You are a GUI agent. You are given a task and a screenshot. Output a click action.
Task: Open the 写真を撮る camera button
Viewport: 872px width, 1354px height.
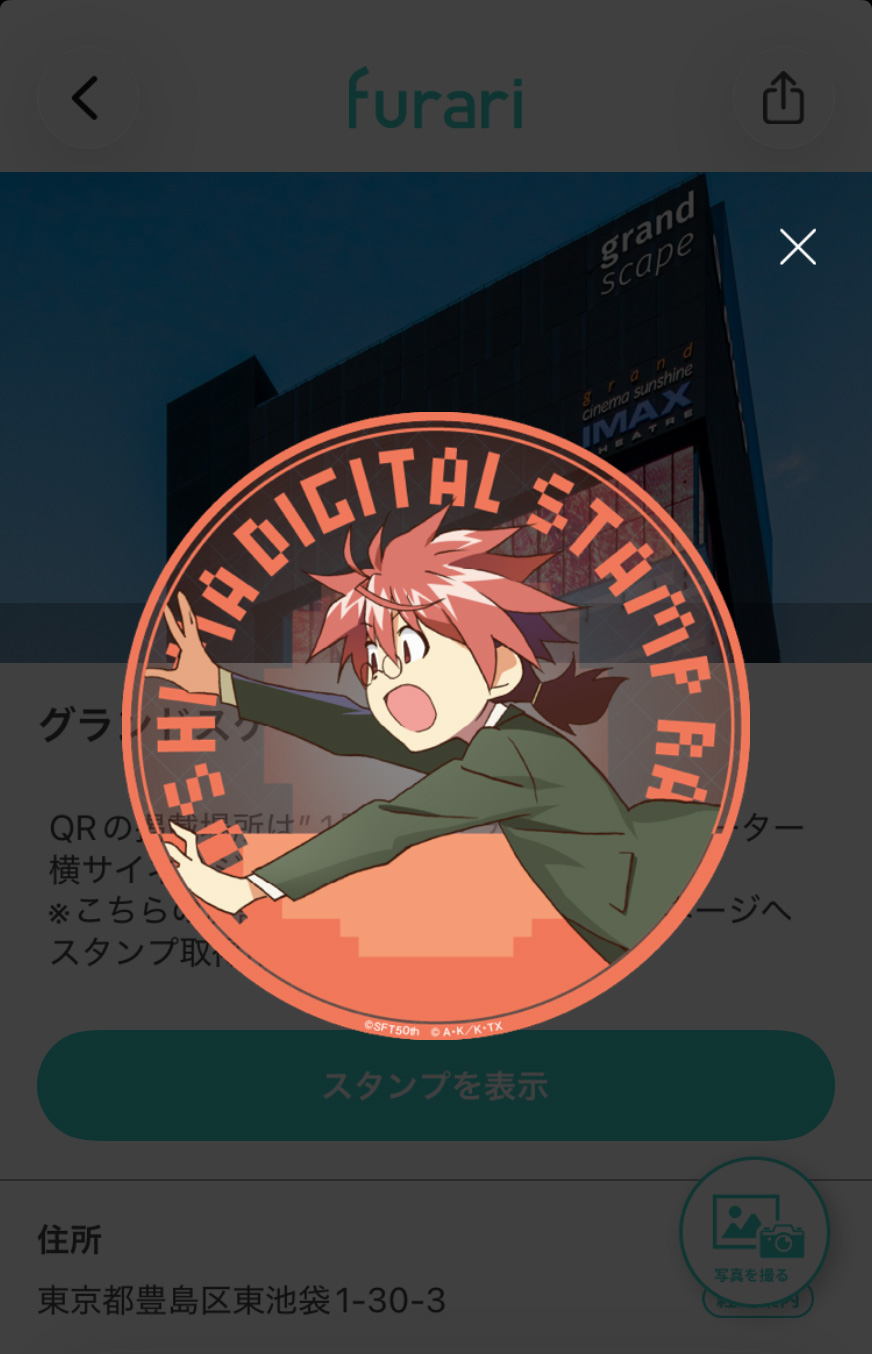[x=754, y=1232]
